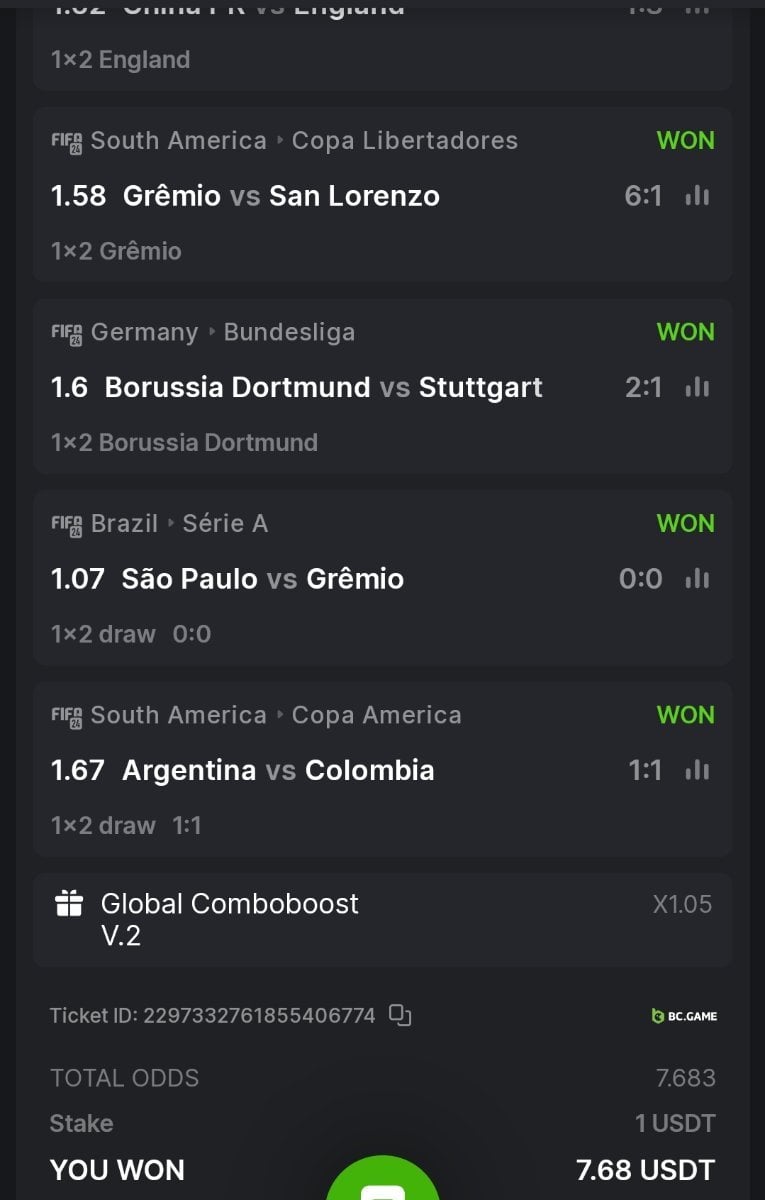
Task: Open the Argentina vs Colombia bet card
Action: (x=330, y=770)
